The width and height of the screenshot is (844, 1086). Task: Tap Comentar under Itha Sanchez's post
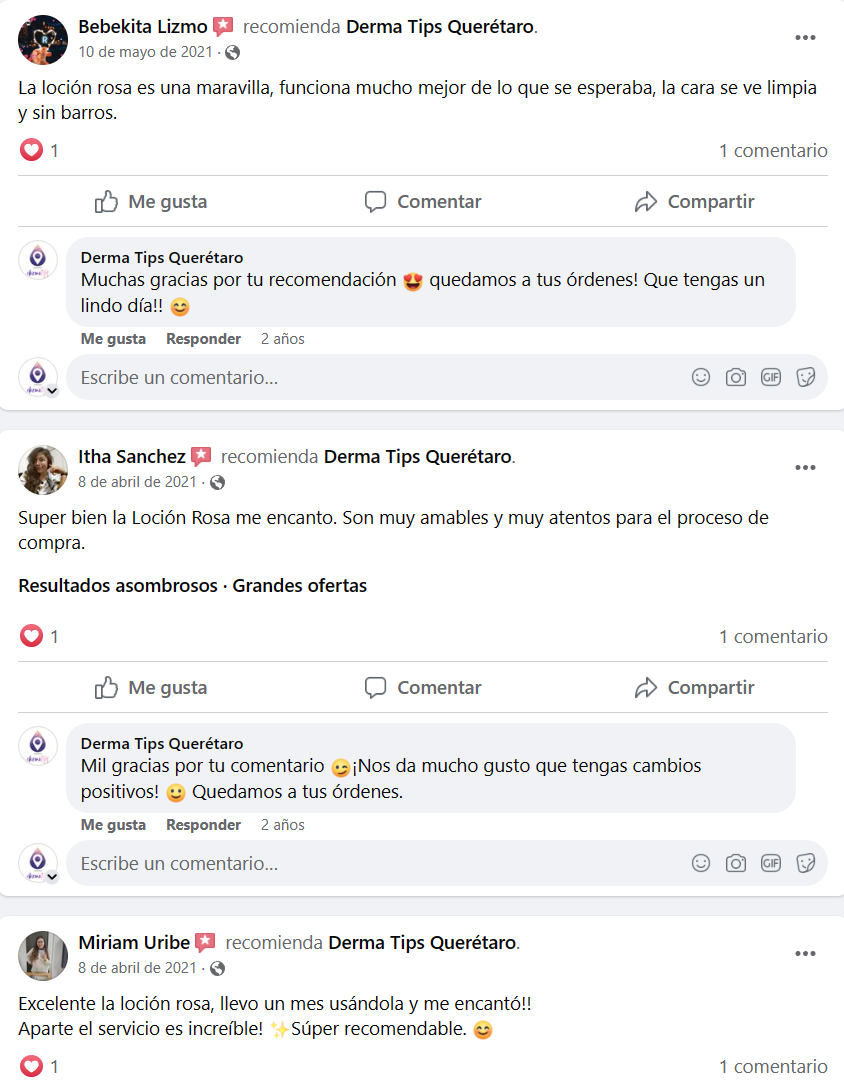(423, 688)
